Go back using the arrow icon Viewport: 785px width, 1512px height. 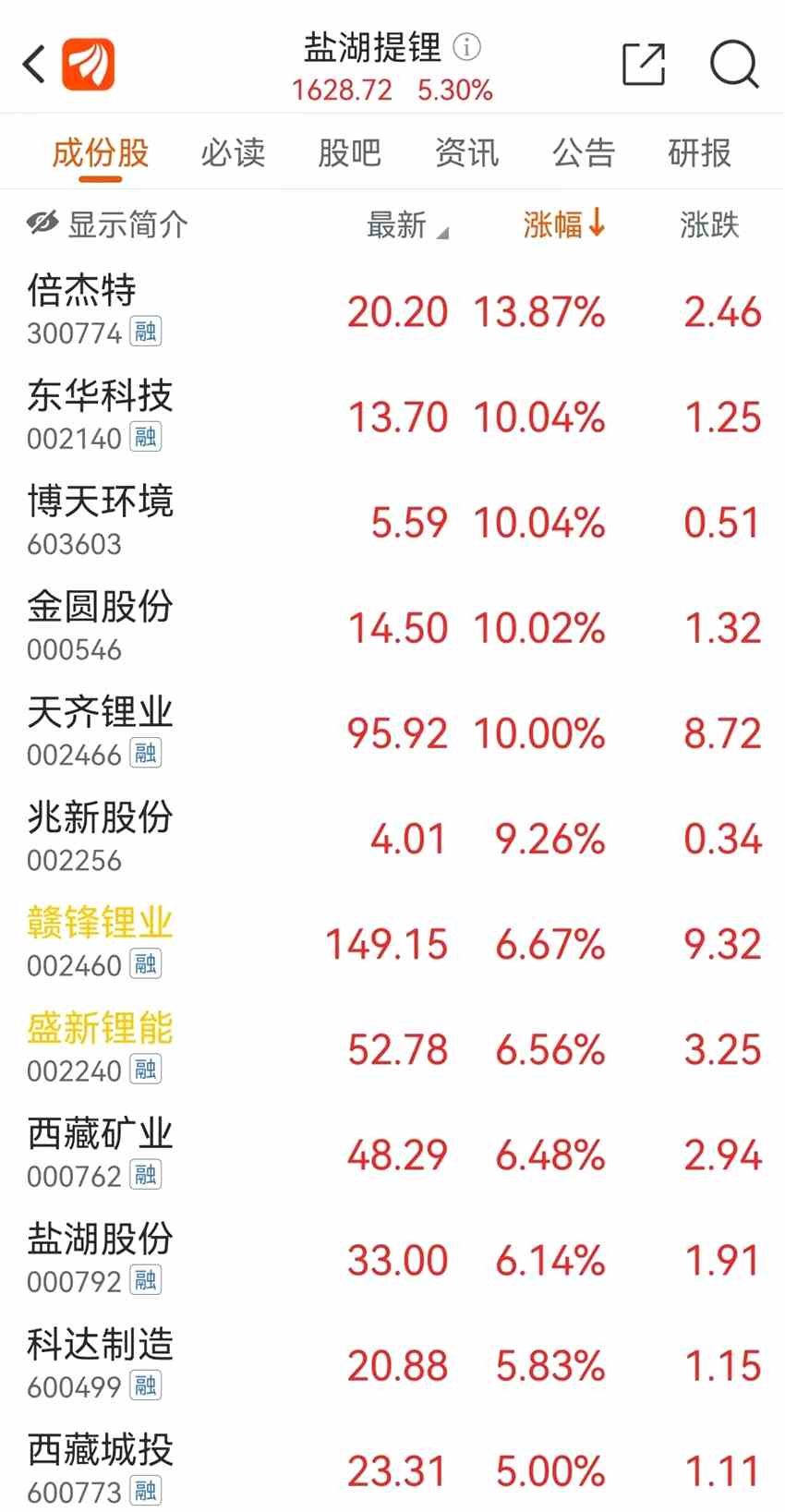coord(34,65)
